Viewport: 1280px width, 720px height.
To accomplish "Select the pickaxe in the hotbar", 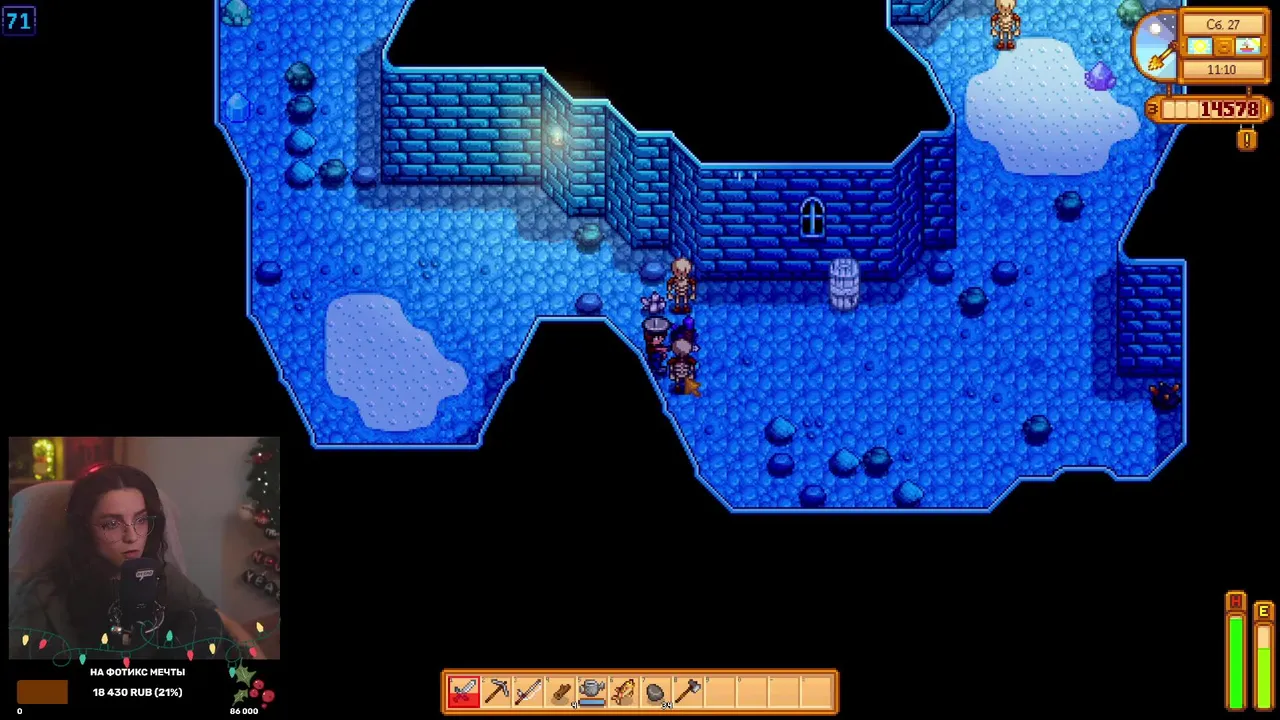I will (496, 692).
